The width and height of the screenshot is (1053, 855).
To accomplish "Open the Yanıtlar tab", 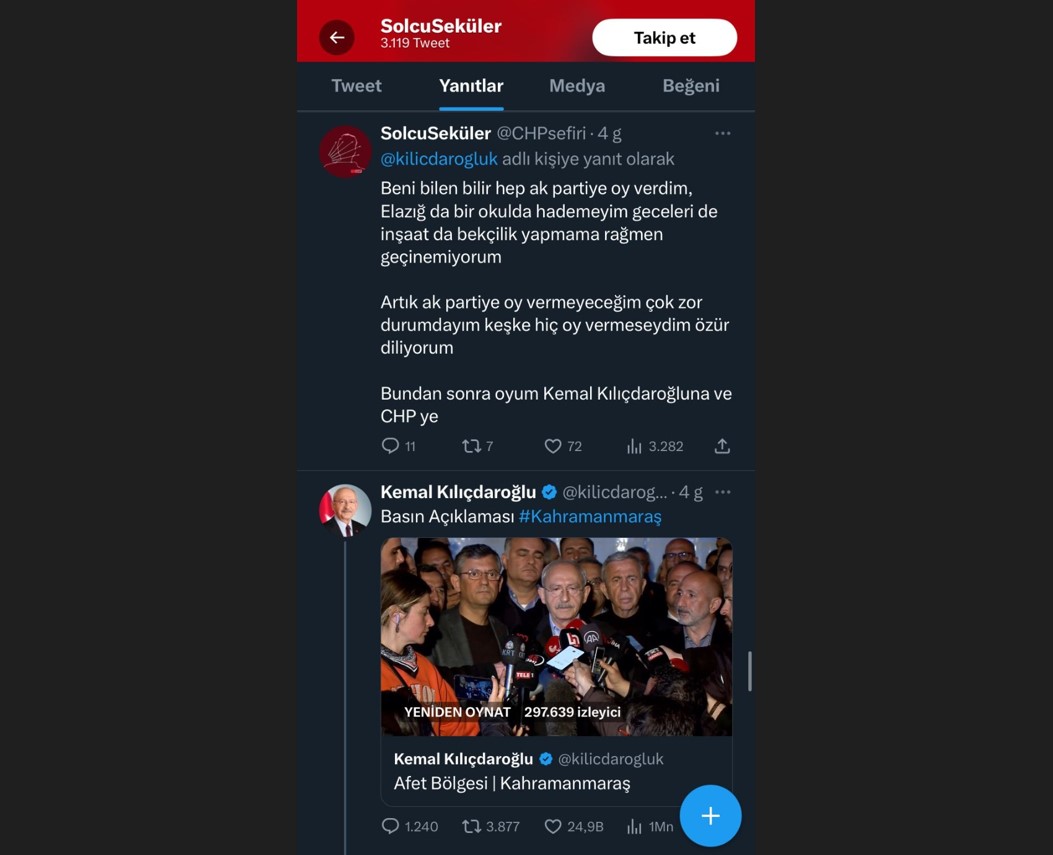I will (x=471, y=86).
